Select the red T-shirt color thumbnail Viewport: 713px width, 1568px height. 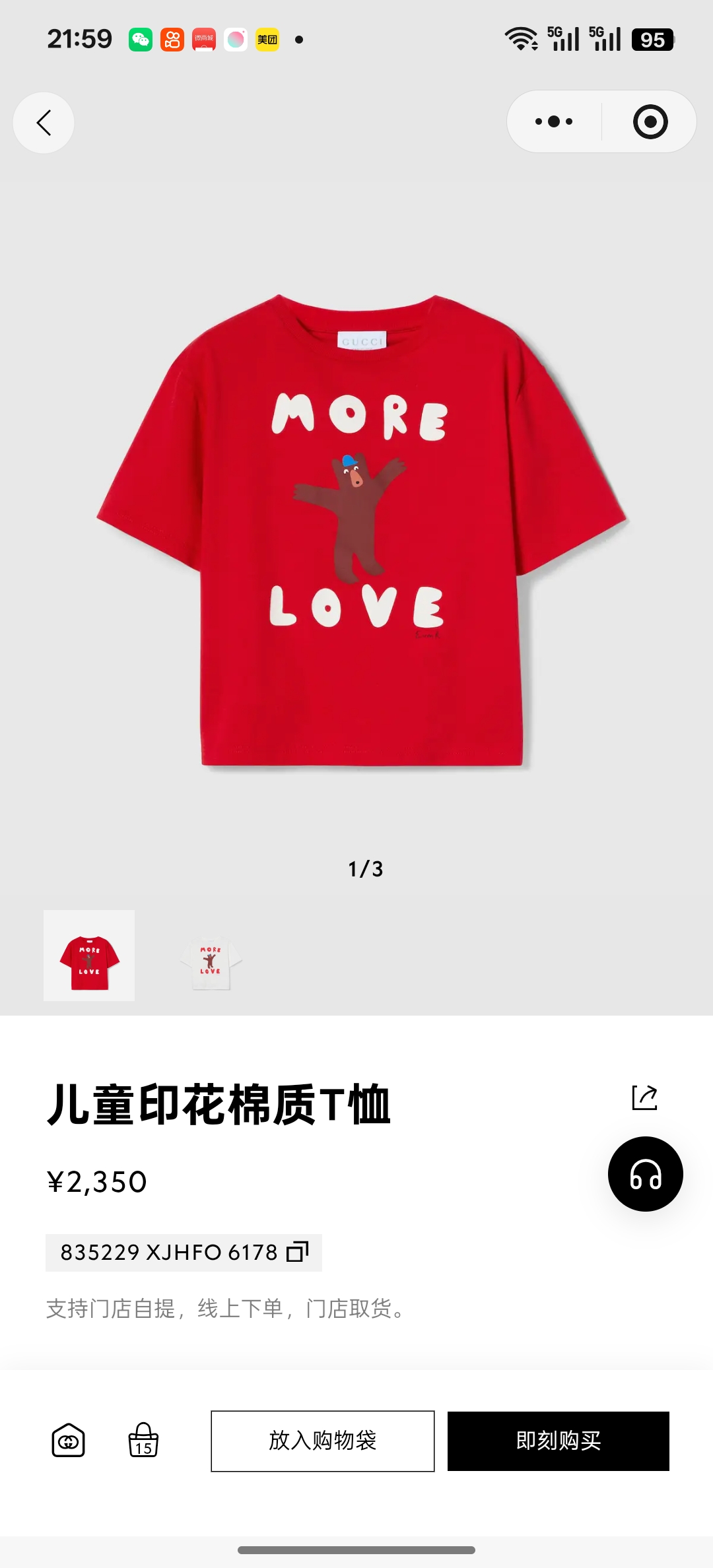[x=89, y=956]
